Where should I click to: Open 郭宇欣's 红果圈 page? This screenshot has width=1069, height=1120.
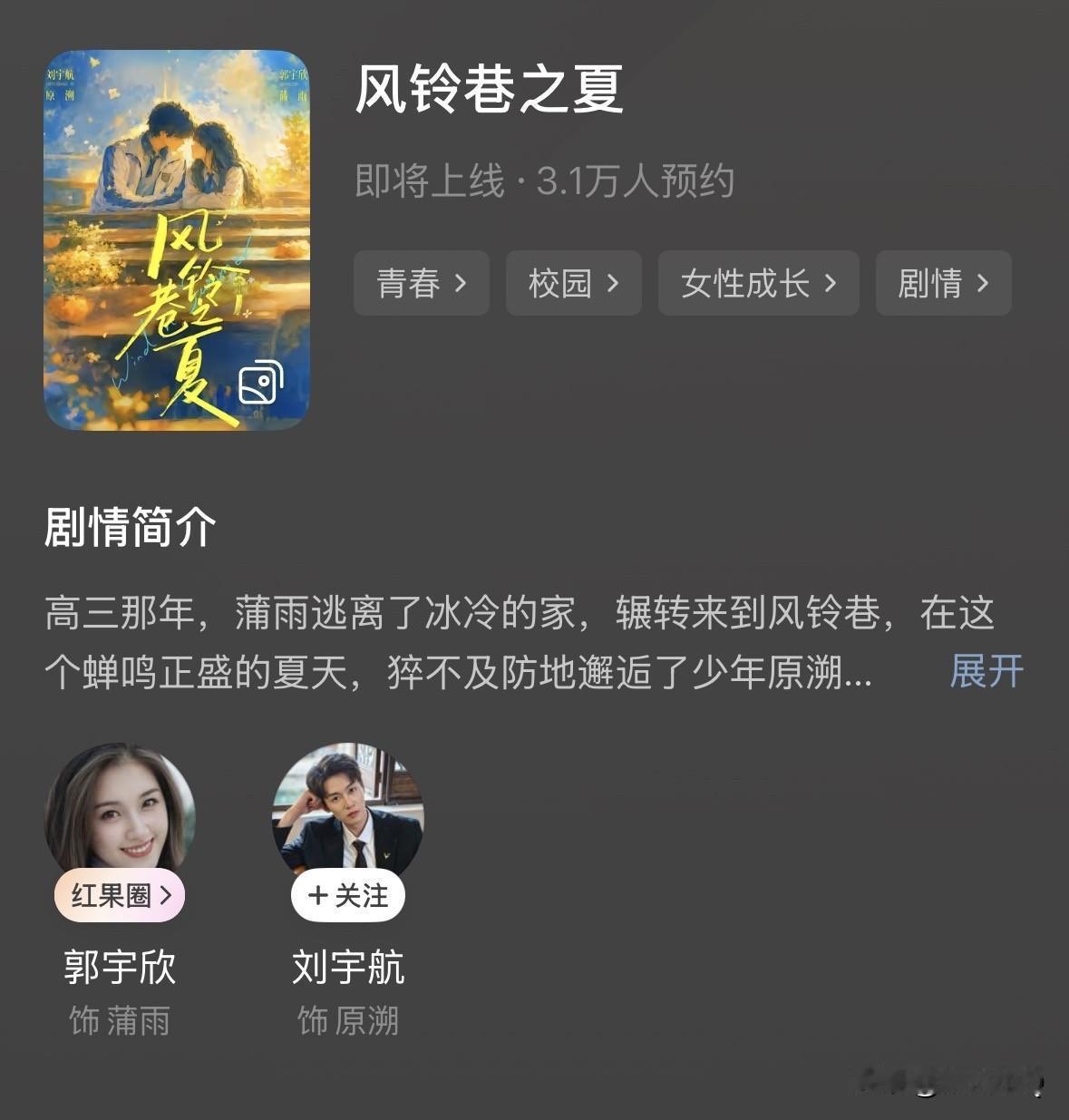[x=120, y=896]
